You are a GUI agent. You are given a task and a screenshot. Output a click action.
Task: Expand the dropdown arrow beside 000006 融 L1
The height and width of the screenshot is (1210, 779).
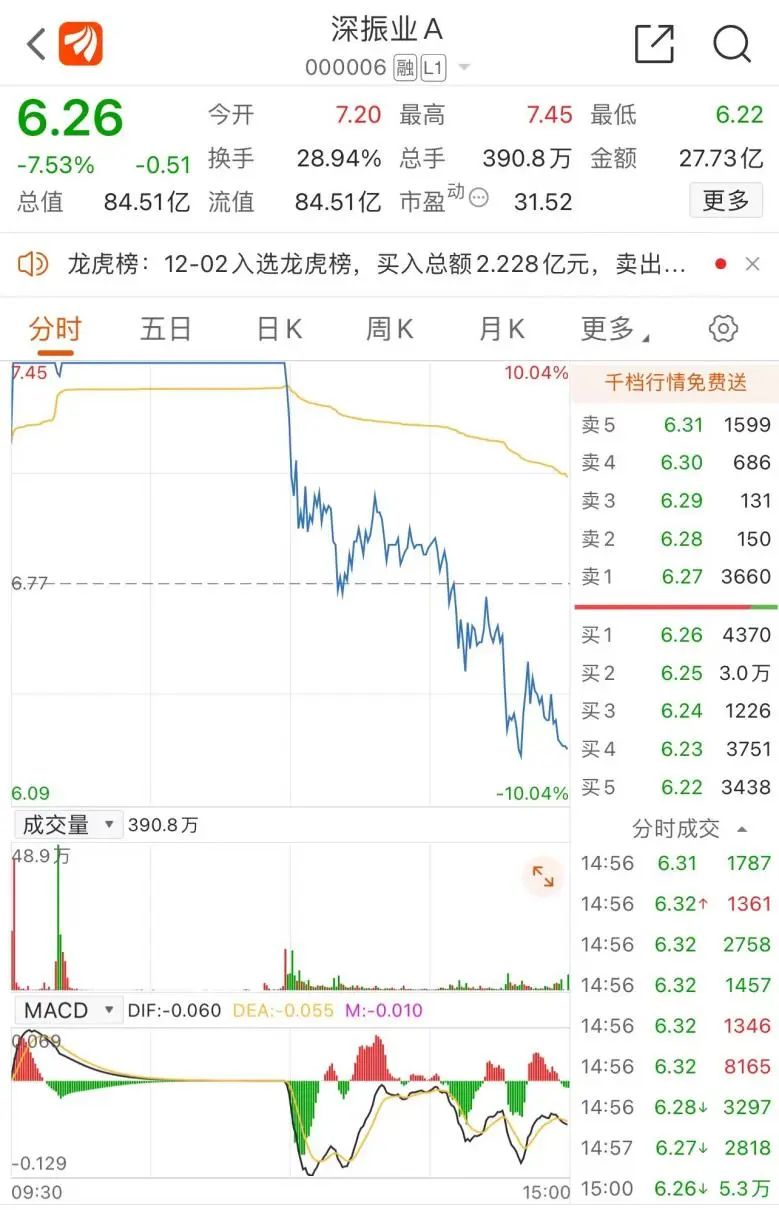462,68
